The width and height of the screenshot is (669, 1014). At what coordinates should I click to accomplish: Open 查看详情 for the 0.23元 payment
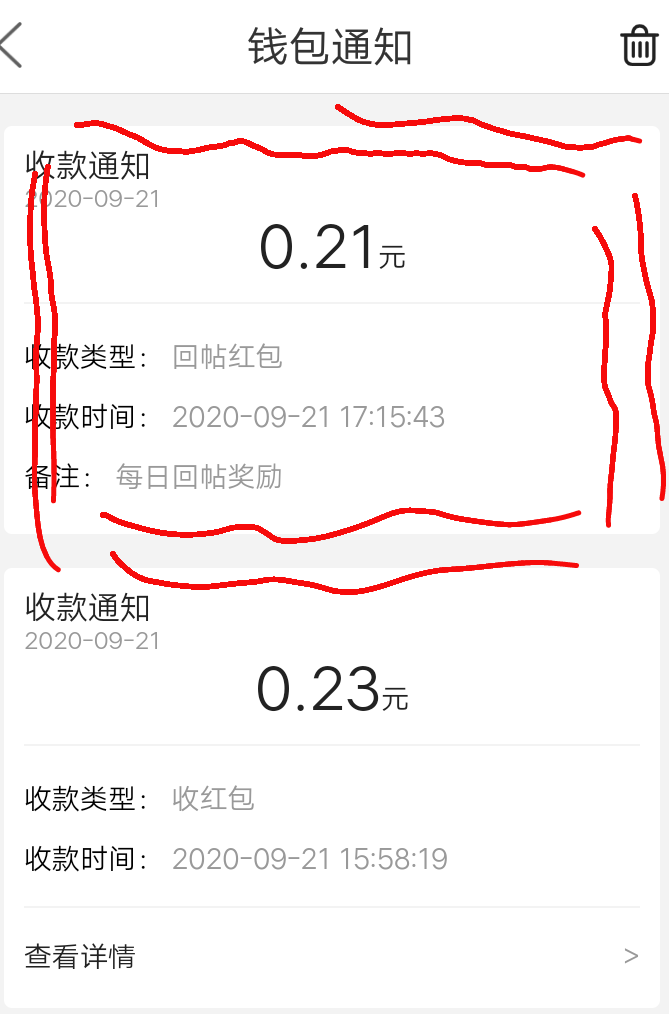(330, 956)
